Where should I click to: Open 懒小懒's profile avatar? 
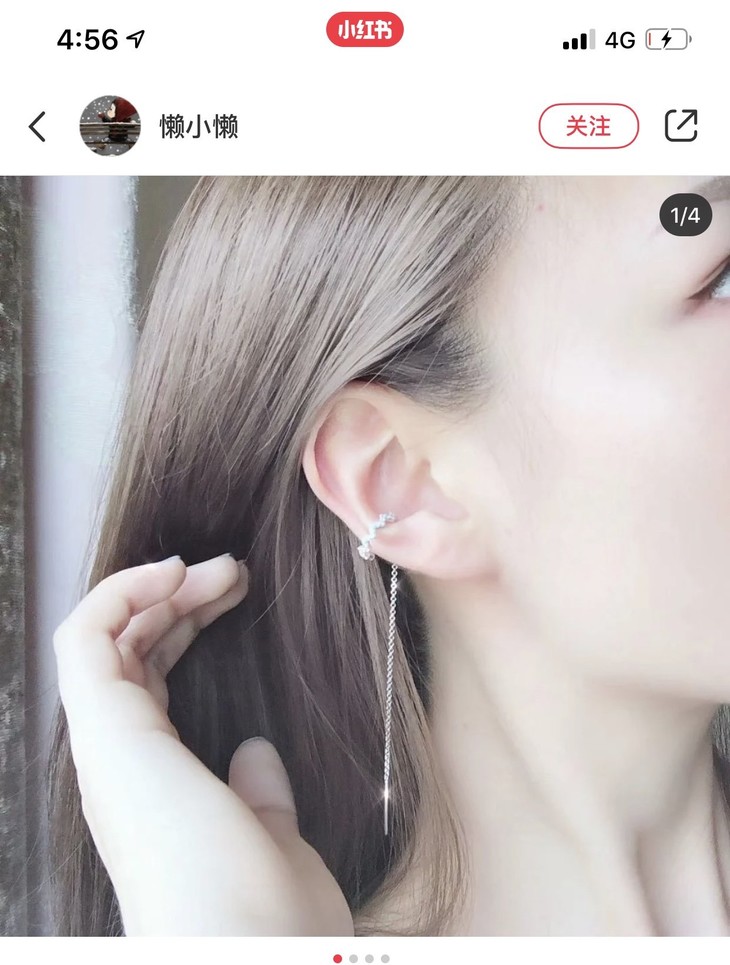(110, 126)
